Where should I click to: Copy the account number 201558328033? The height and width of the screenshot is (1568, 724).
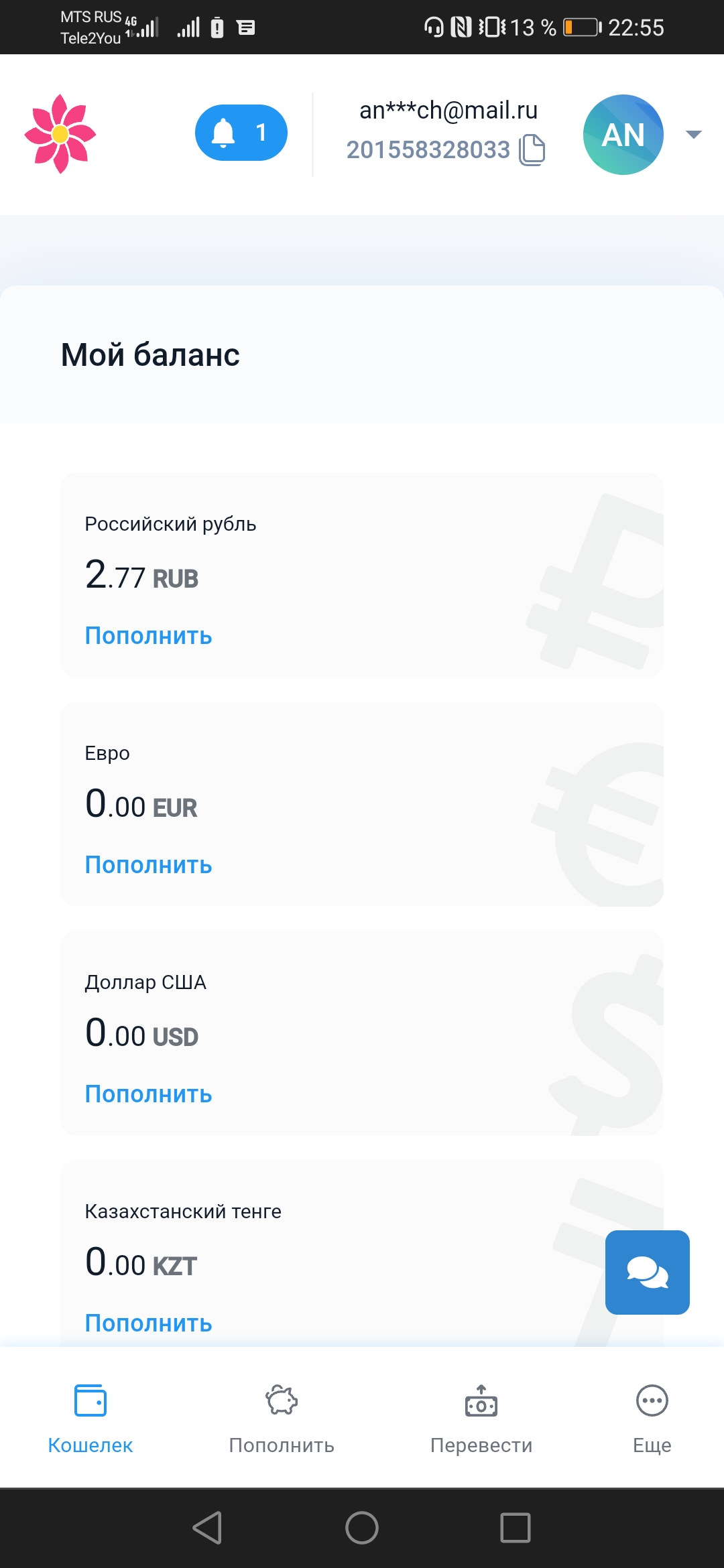[532, 149]
